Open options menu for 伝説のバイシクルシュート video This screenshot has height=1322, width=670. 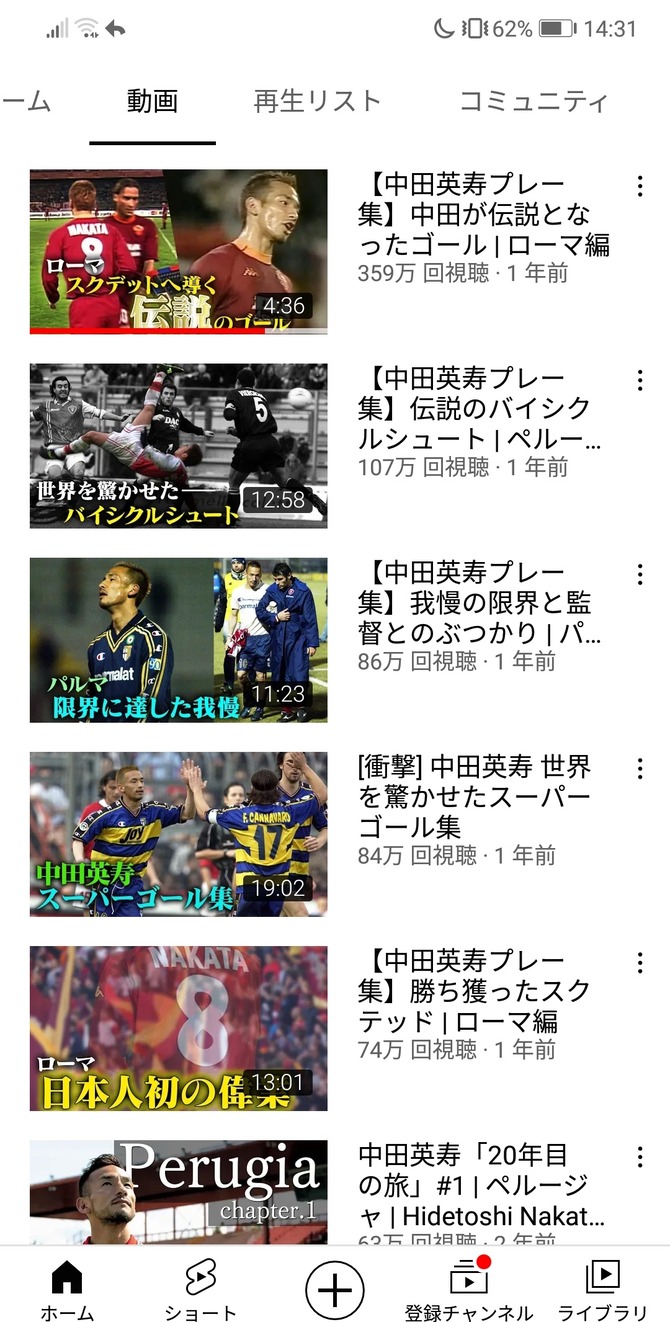639,380
